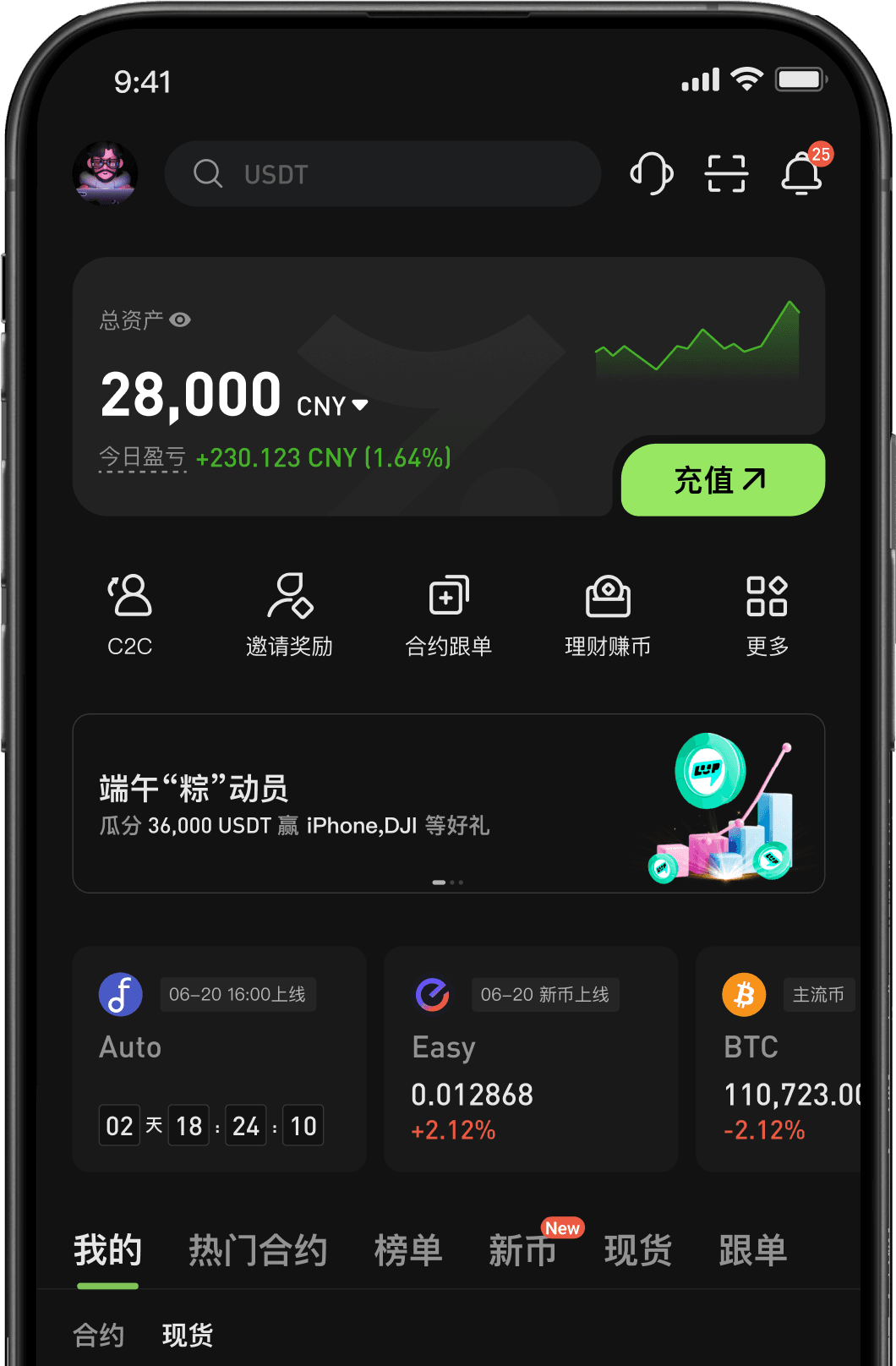Open the profile avatar
Viewport: 896px width, 1366px height.
[105, 173]
